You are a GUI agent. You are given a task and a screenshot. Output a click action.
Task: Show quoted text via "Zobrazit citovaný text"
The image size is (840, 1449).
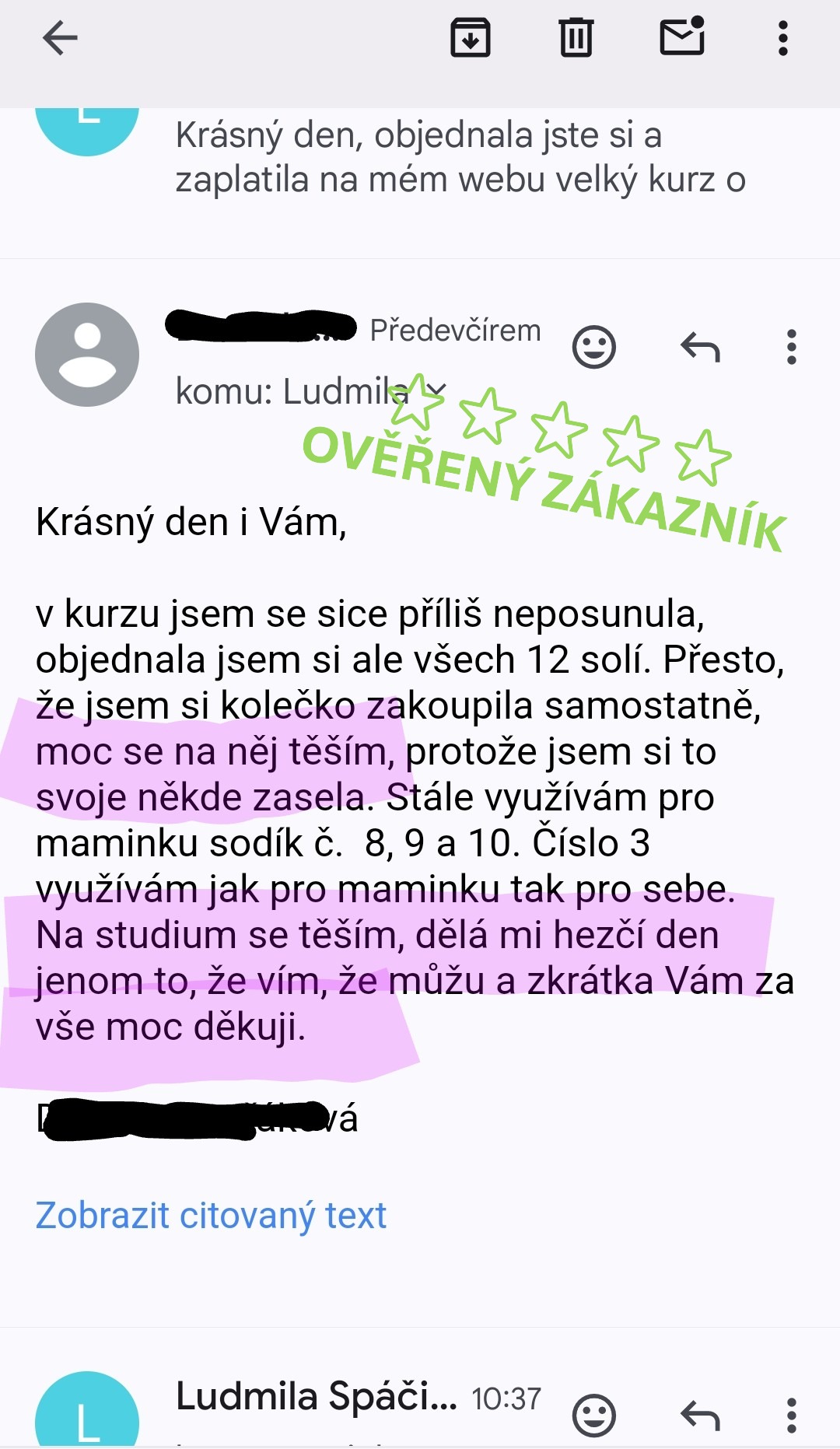coord(211,1216)
